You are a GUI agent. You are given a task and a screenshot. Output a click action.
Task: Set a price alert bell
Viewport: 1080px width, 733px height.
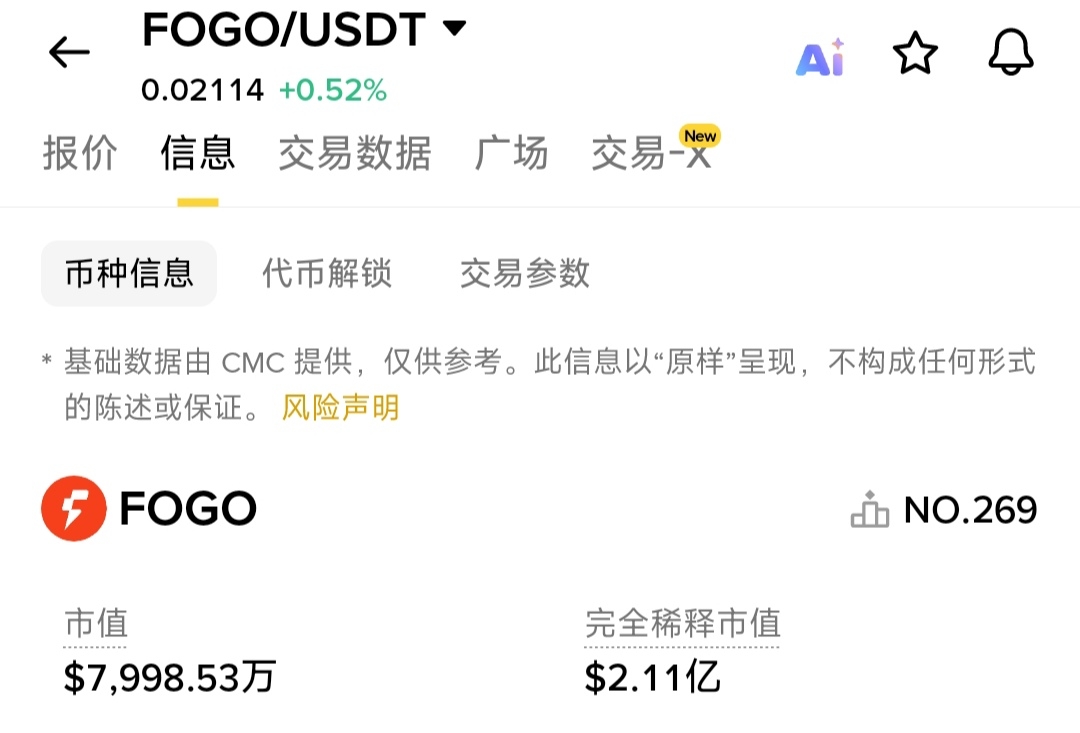tap(1010, 52)
